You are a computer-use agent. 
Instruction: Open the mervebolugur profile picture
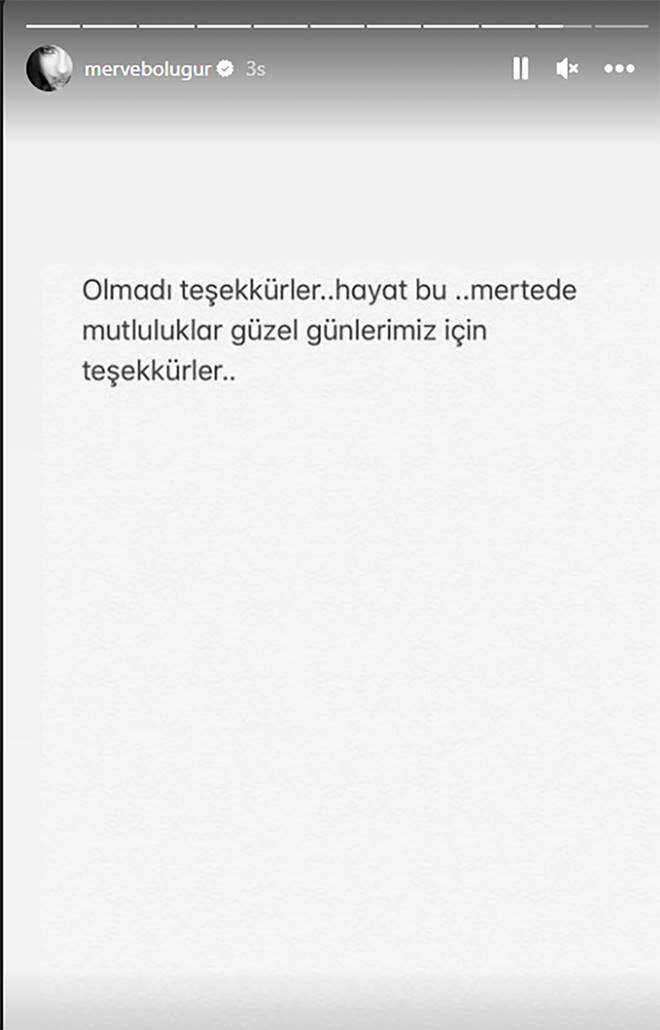48,68
